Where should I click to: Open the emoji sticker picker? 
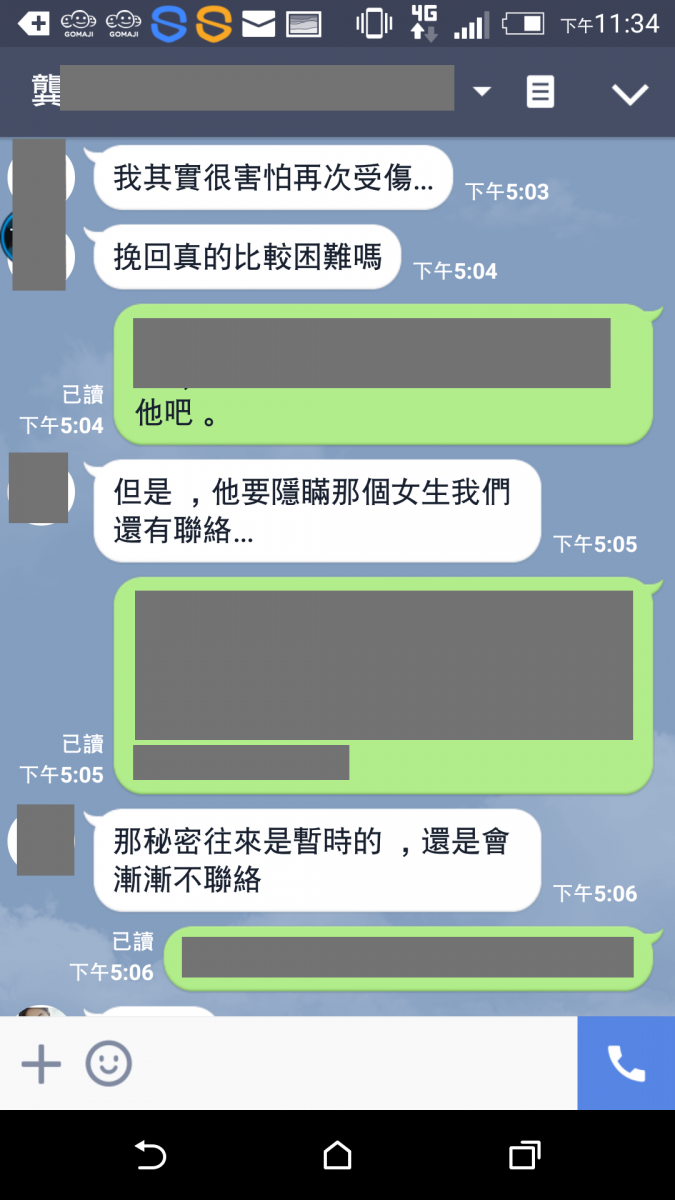[108, 1064]
